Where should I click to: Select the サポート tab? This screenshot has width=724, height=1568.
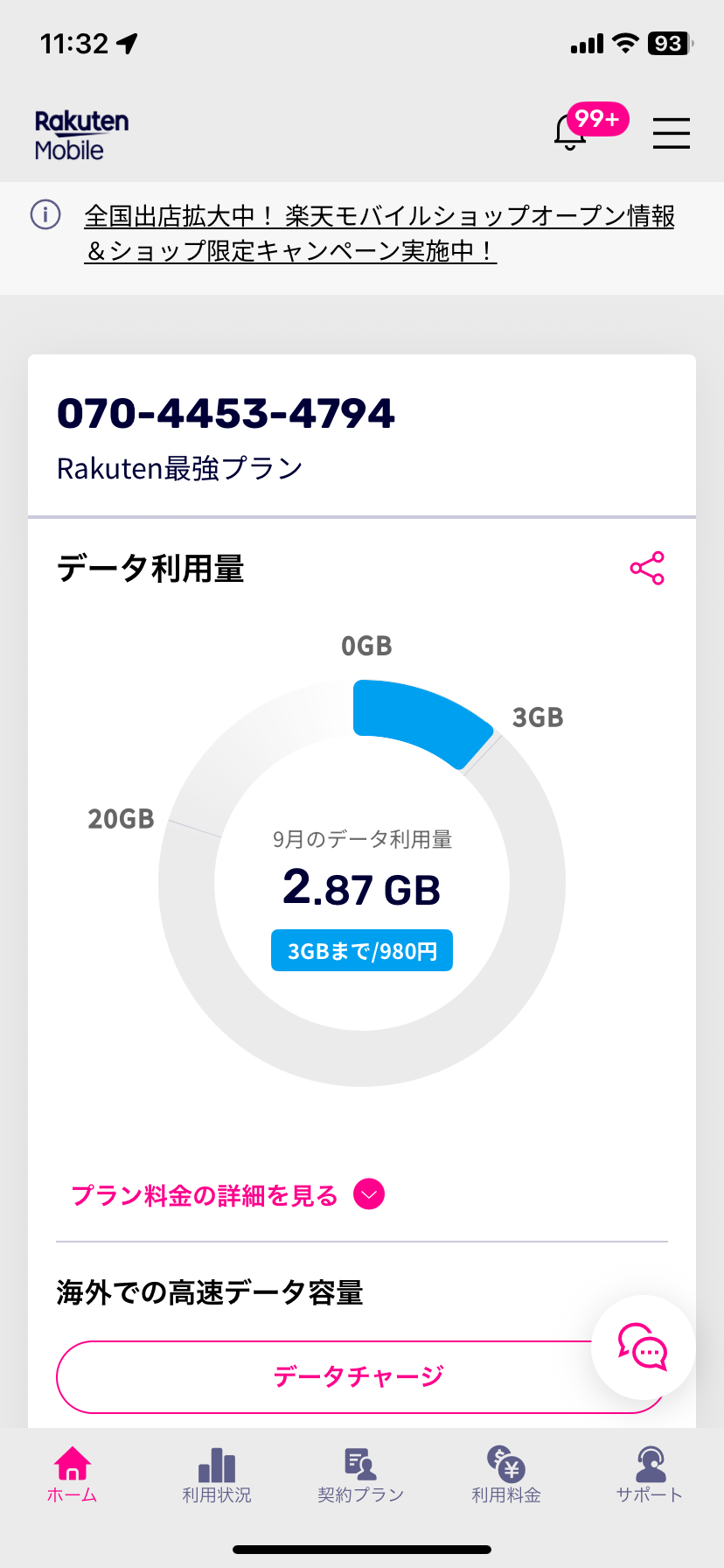click(649, 1474)
